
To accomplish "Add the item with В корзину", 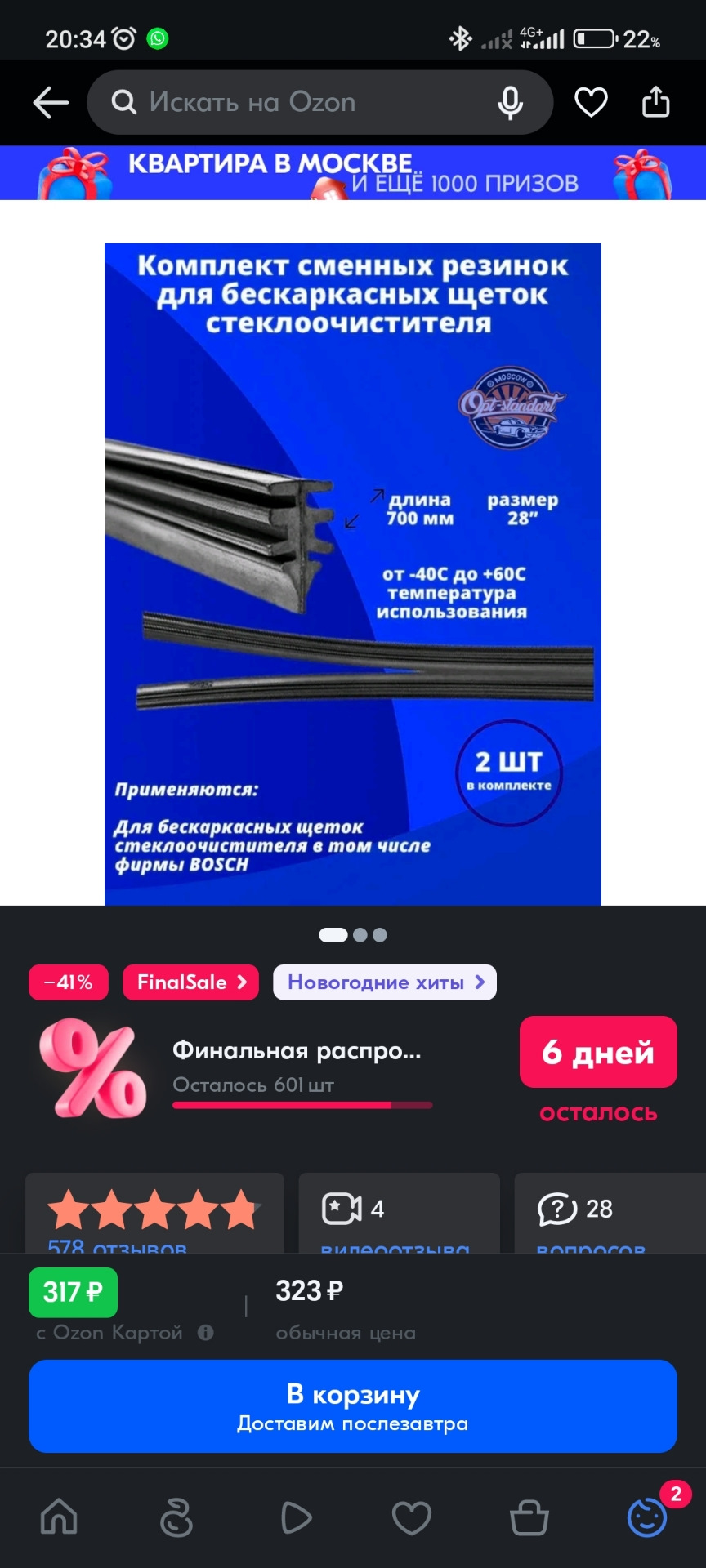I will (x=353, y=1406).
